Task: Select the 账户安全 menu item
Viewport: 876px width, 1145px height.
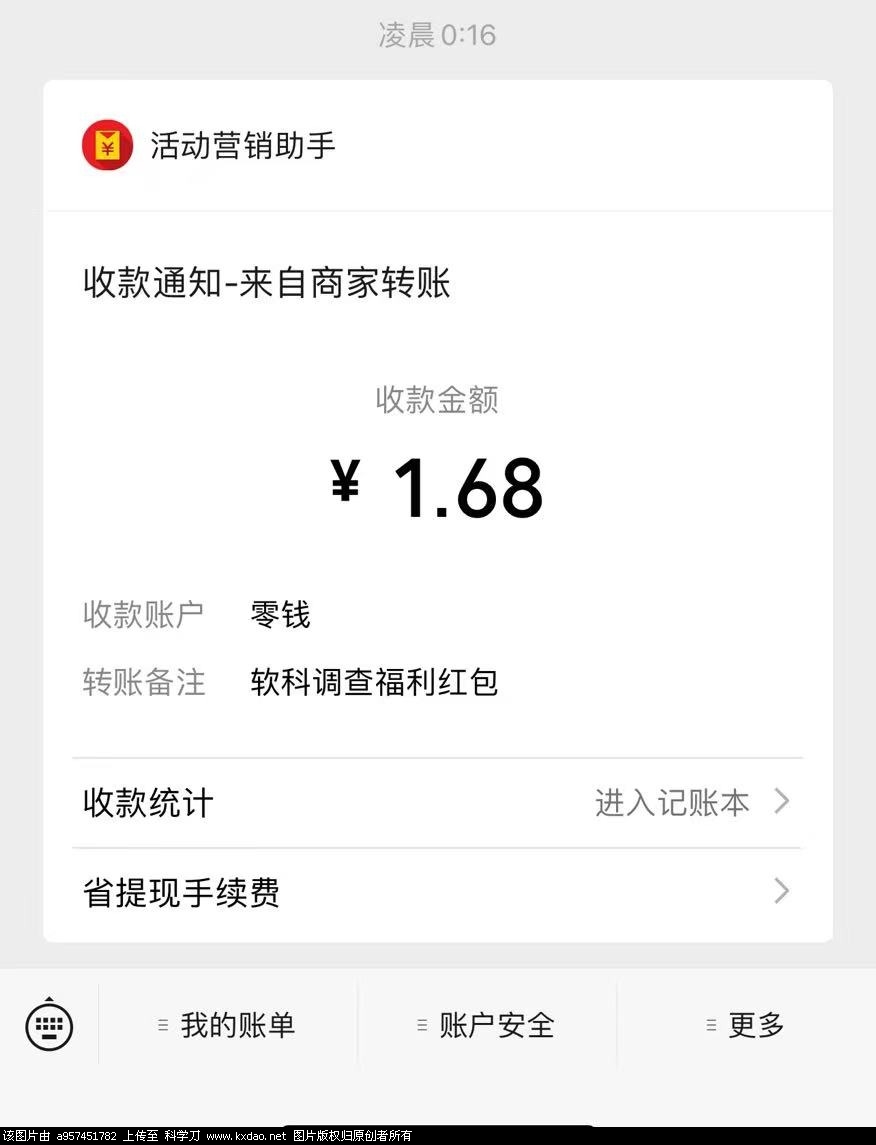Action: pyautogui.click(x=496, y=1024)
